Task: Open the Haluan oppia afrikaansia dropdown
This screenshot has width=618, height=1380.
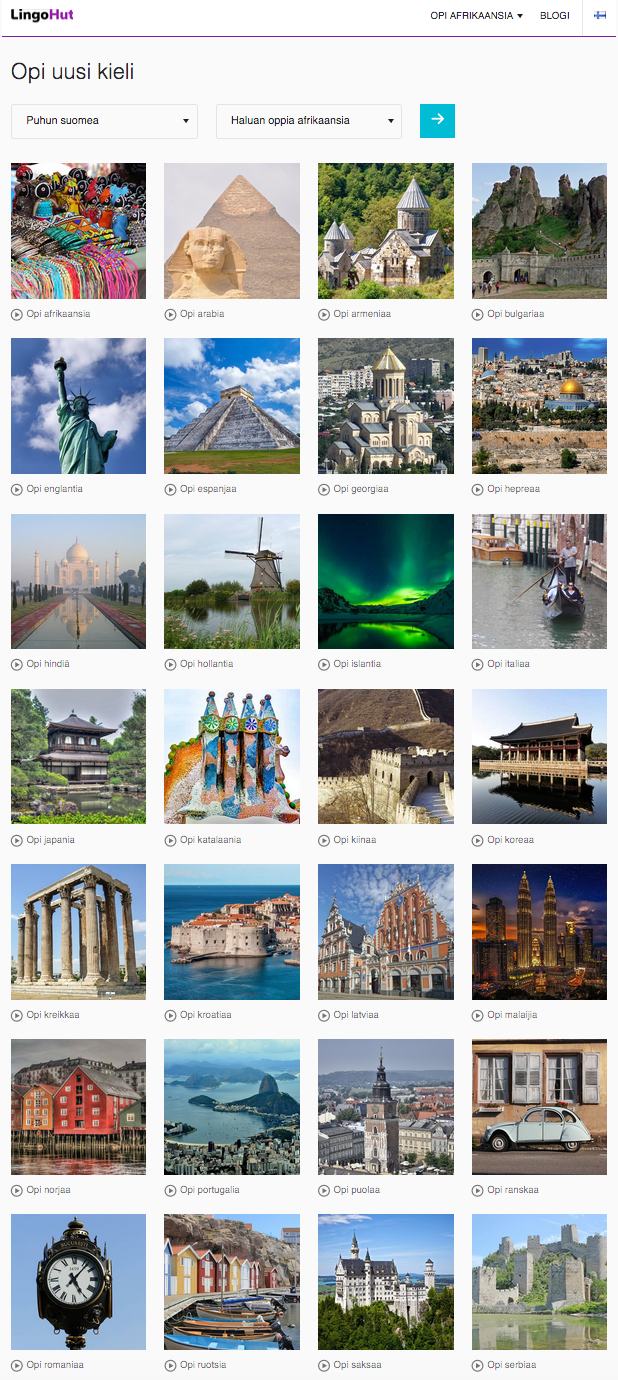Action: point(308,121)
